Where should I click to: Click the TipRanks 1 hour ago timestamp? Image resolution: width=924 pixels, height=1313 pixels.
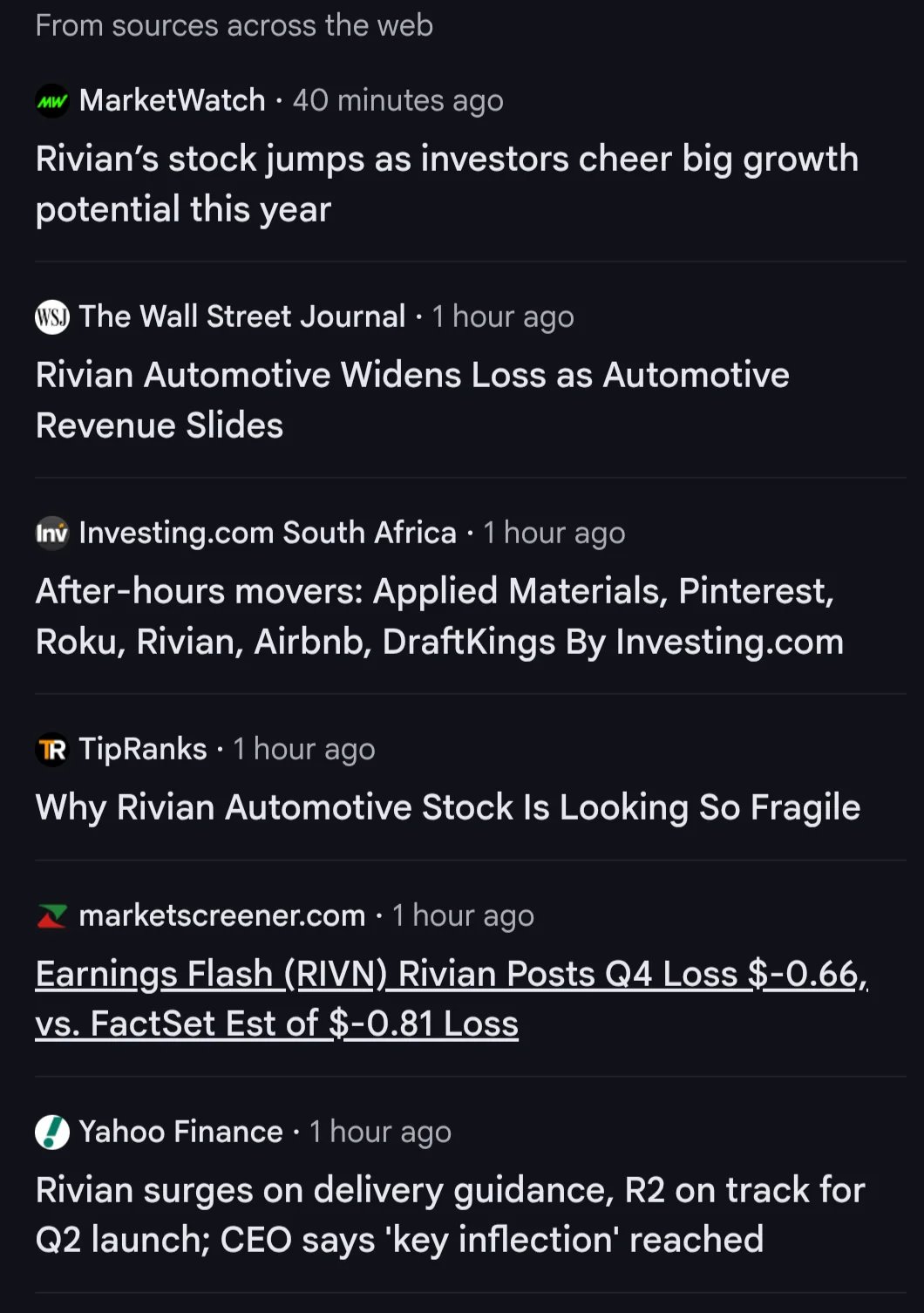302,749
